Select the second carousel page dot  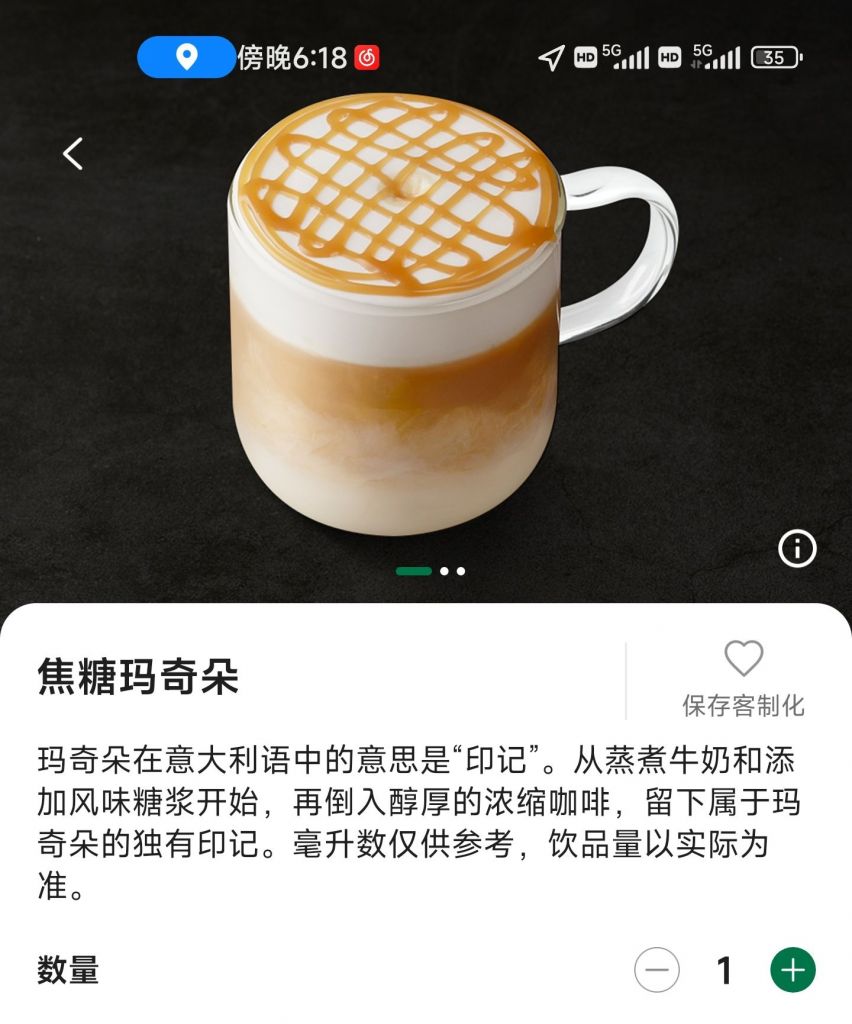click(443, 572)
